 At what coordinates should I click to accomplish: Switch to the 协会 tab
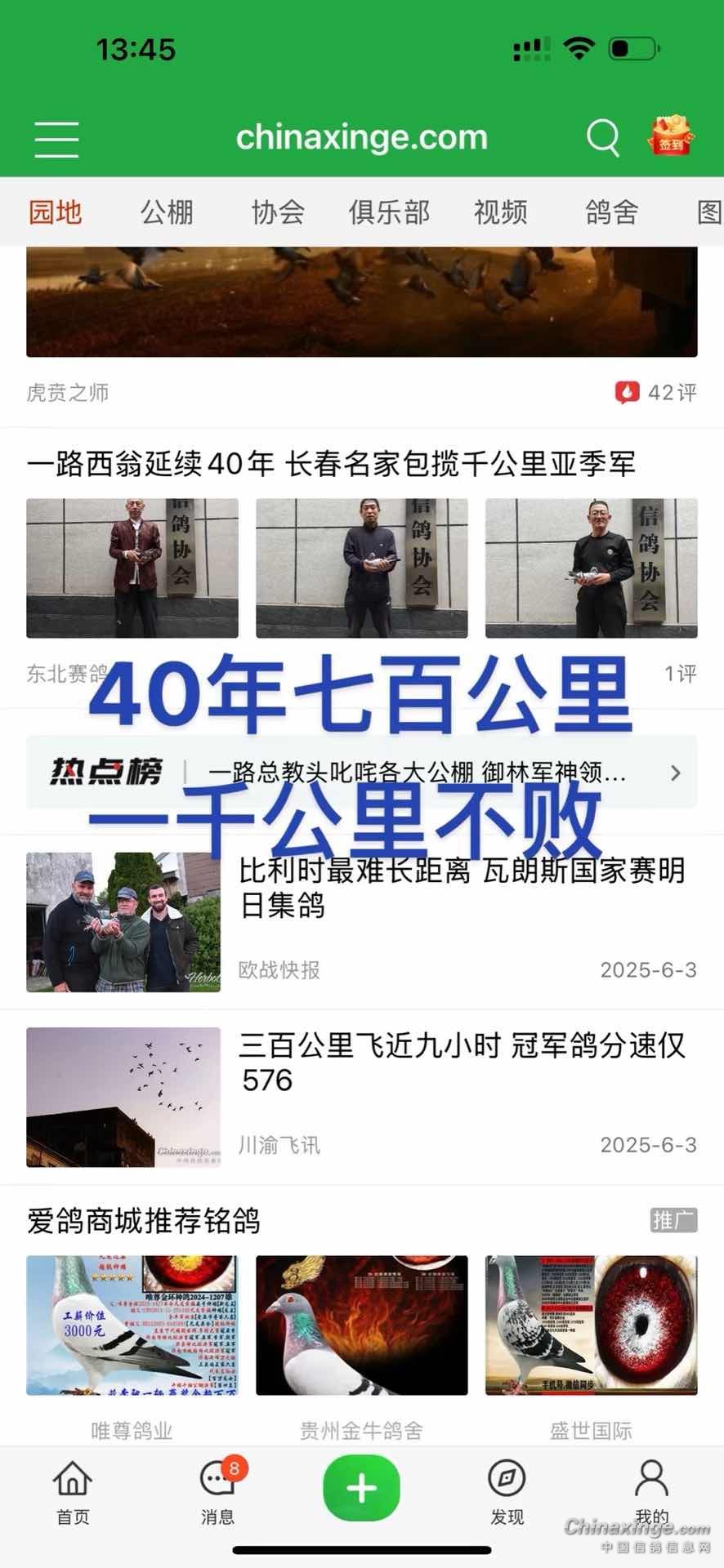click(278, 212)
